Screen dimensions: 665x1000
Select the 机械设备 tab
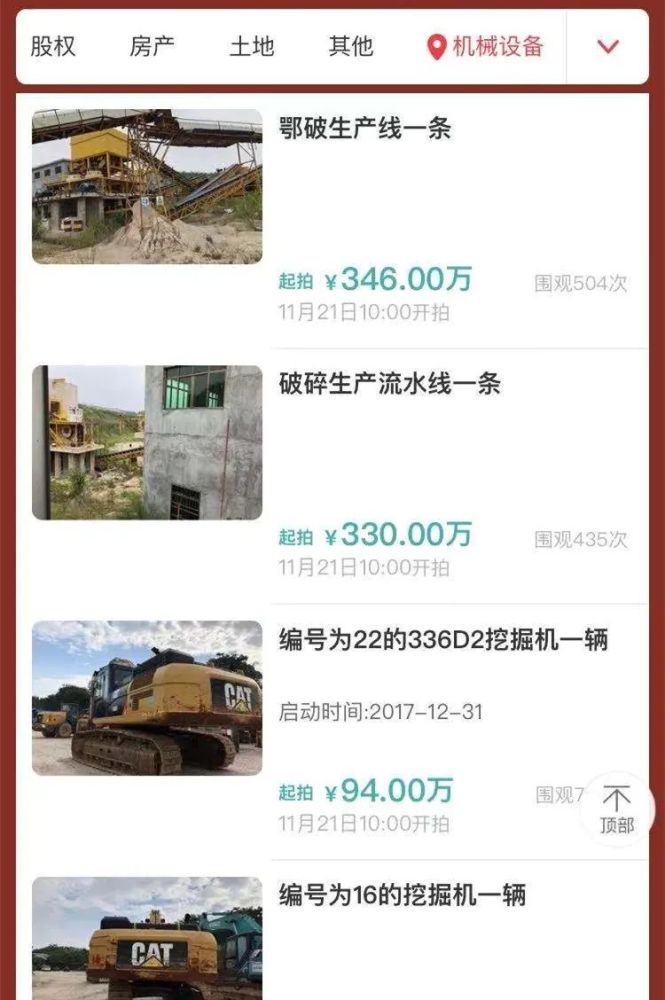pyautogui.click(x=486, y=46)
